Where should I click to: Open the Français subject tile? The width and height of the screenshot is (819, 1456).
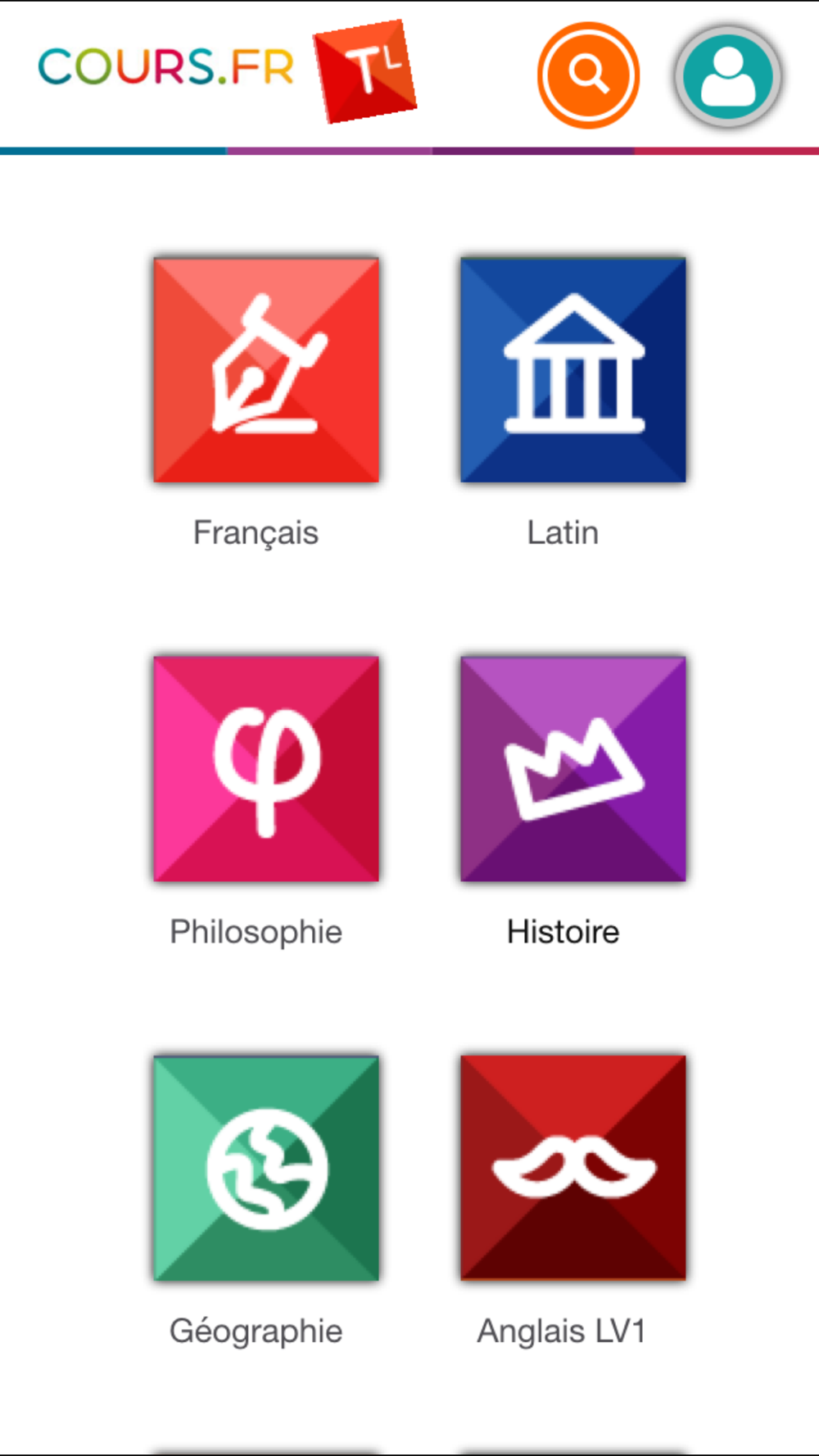(x=266, y=369)
